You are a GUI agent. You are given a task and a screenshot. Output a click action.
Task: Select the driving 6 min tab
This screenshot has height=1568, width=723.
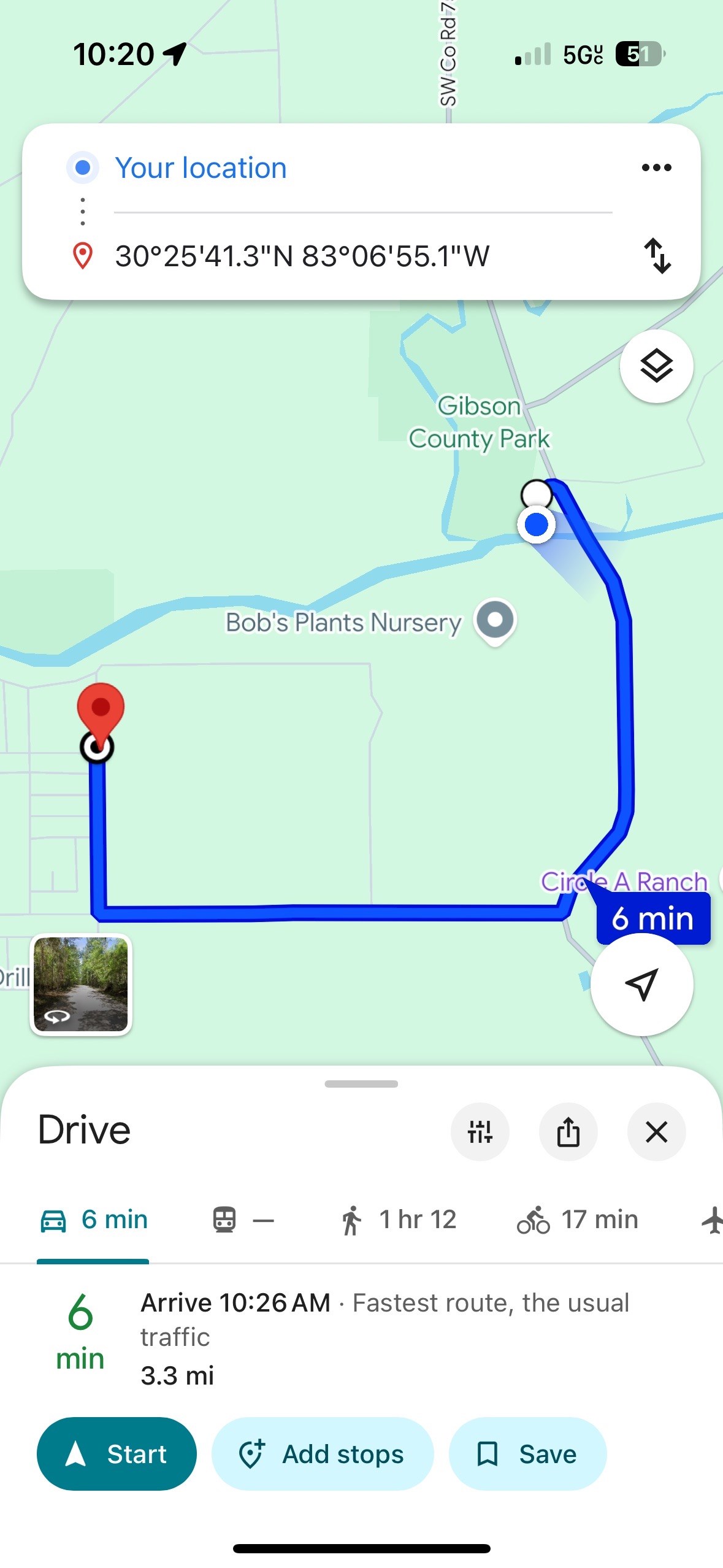coord(93,1220)
